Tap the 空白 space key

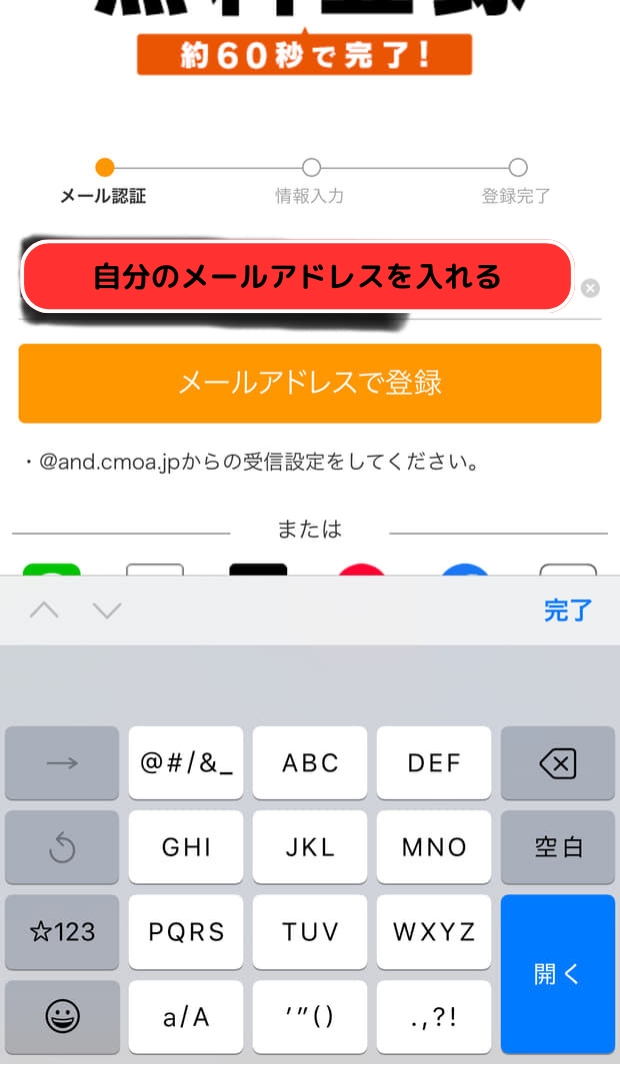click(x=558, y=847)
